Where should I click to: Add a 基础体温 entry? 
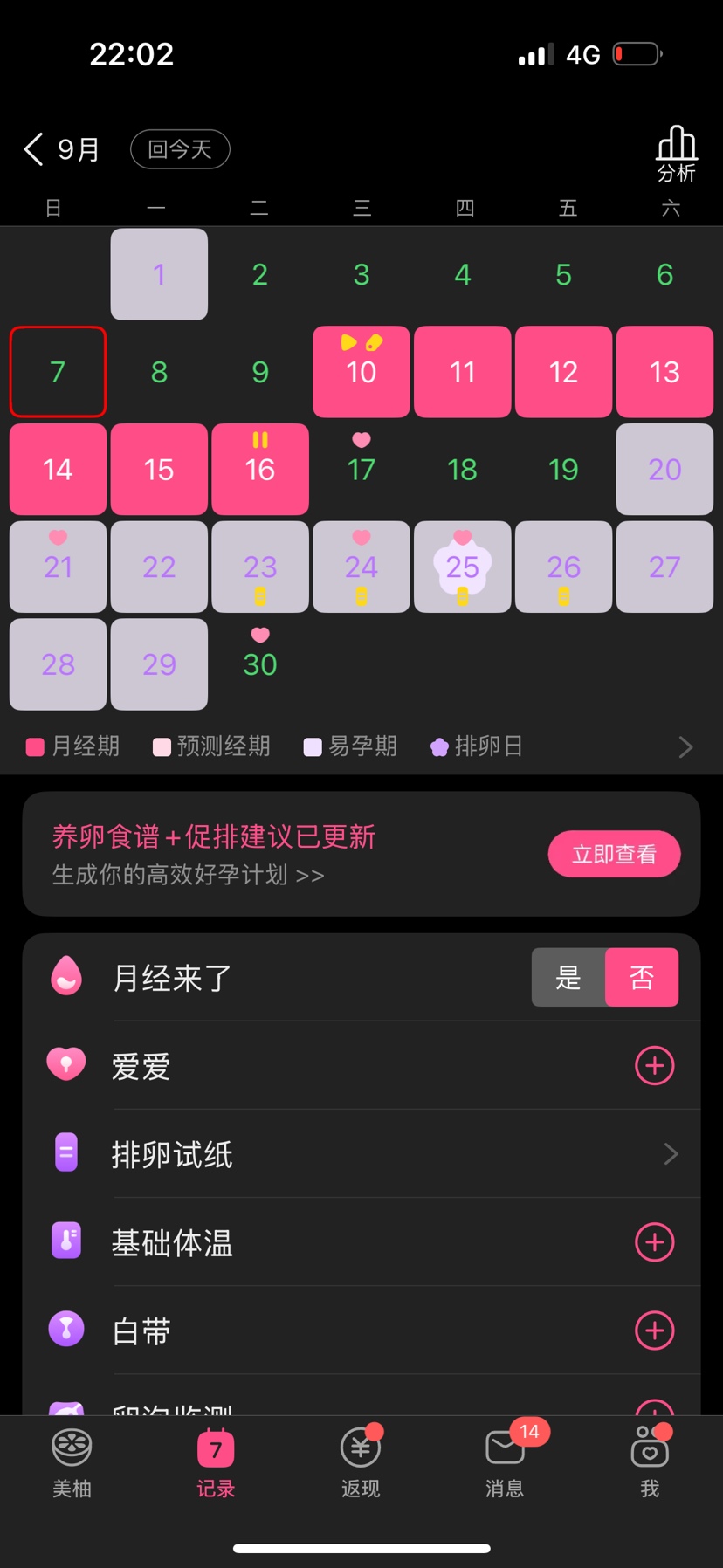654,1242
